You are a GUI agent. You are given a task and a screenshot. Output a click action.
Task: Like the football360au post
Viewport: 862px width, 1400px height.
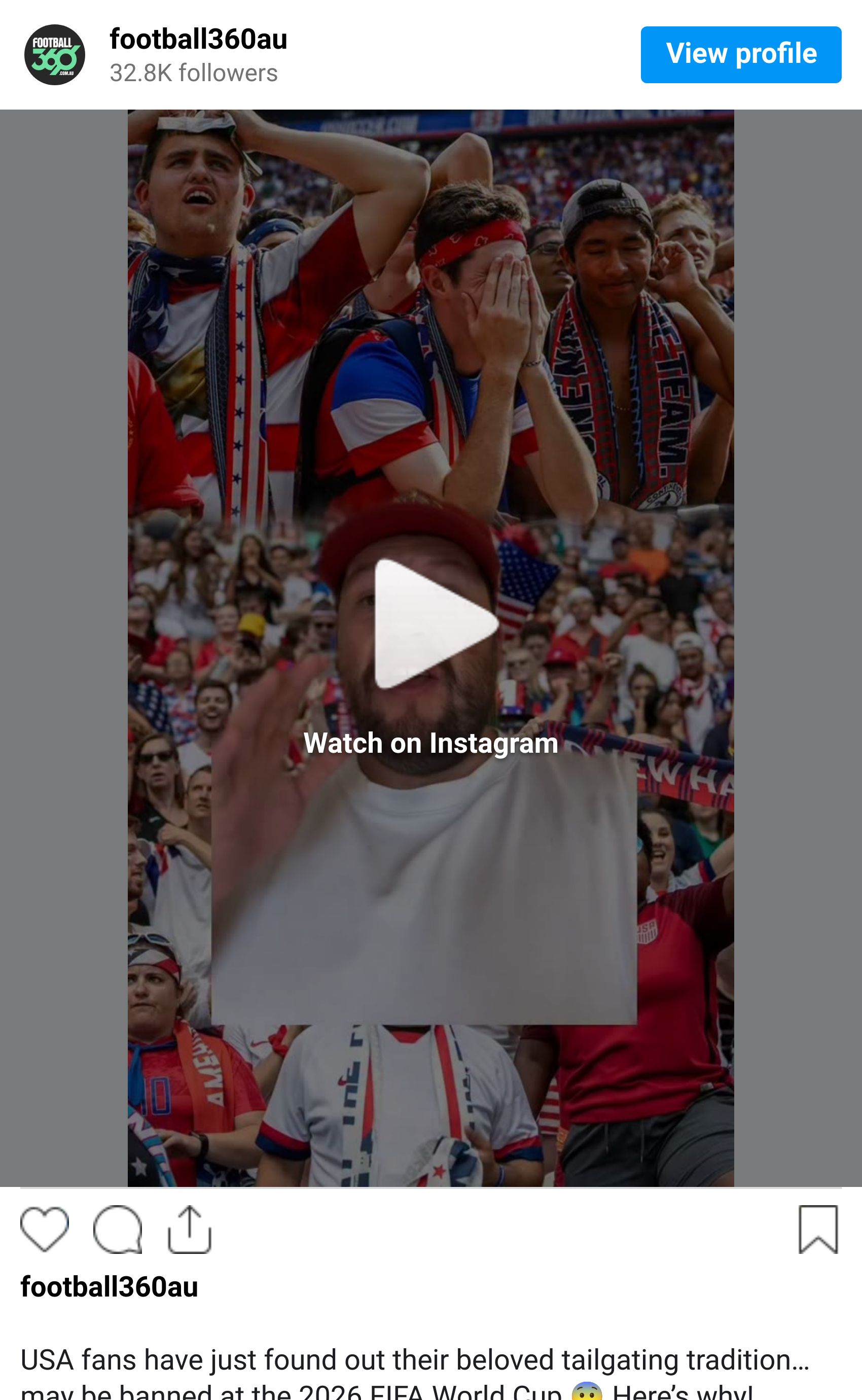45,1230
